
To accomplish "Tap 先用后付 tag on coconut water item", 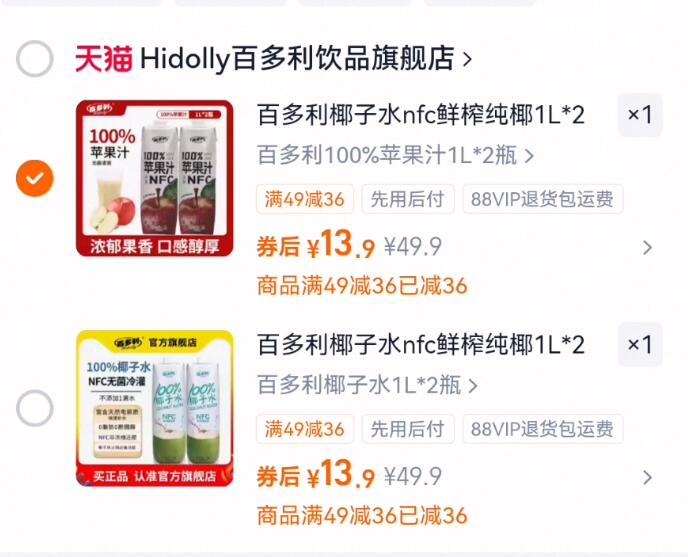I will click(408, 429).
